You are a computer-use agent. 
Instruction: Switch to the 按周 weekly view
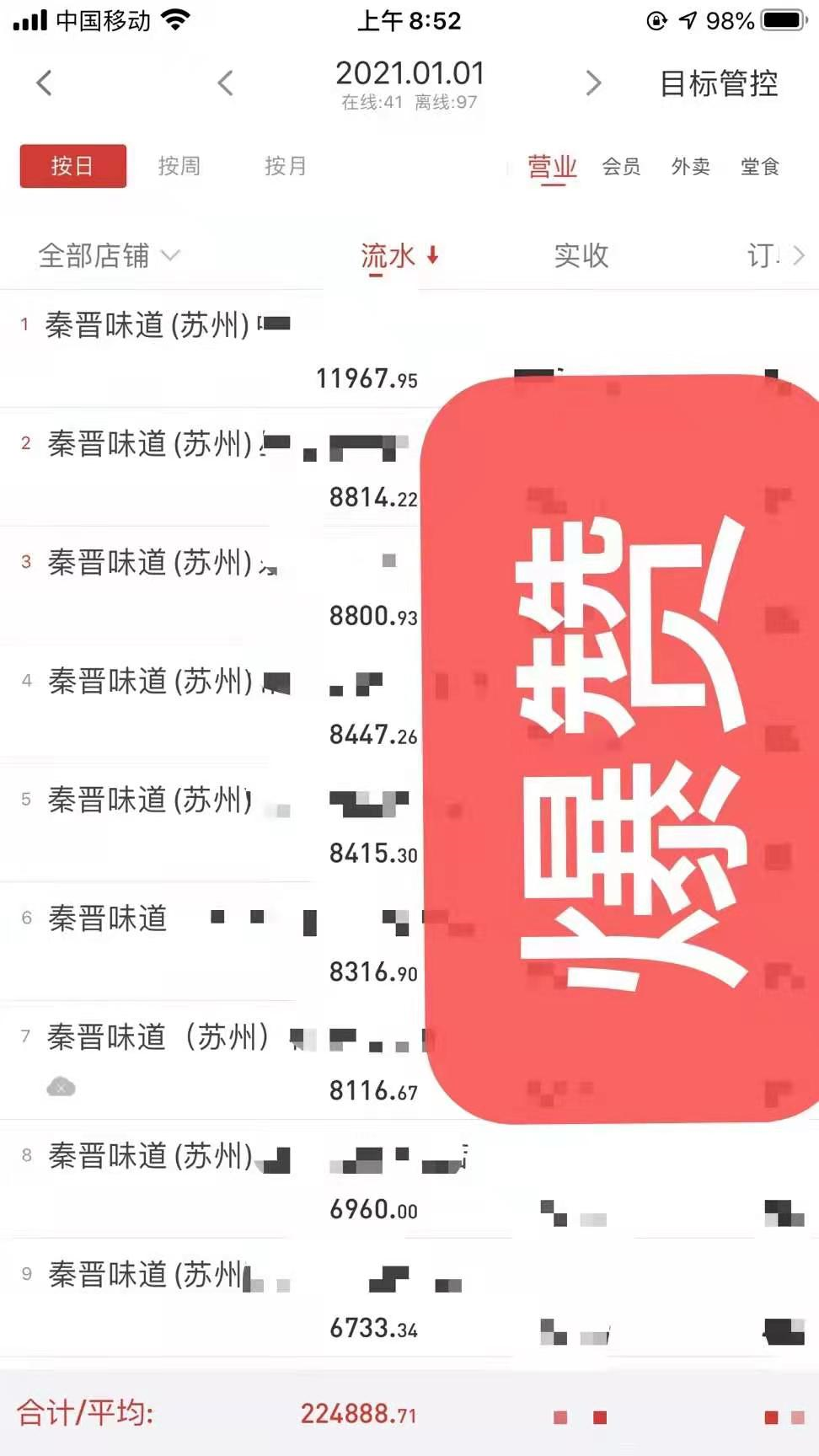[x=179, y=166]
